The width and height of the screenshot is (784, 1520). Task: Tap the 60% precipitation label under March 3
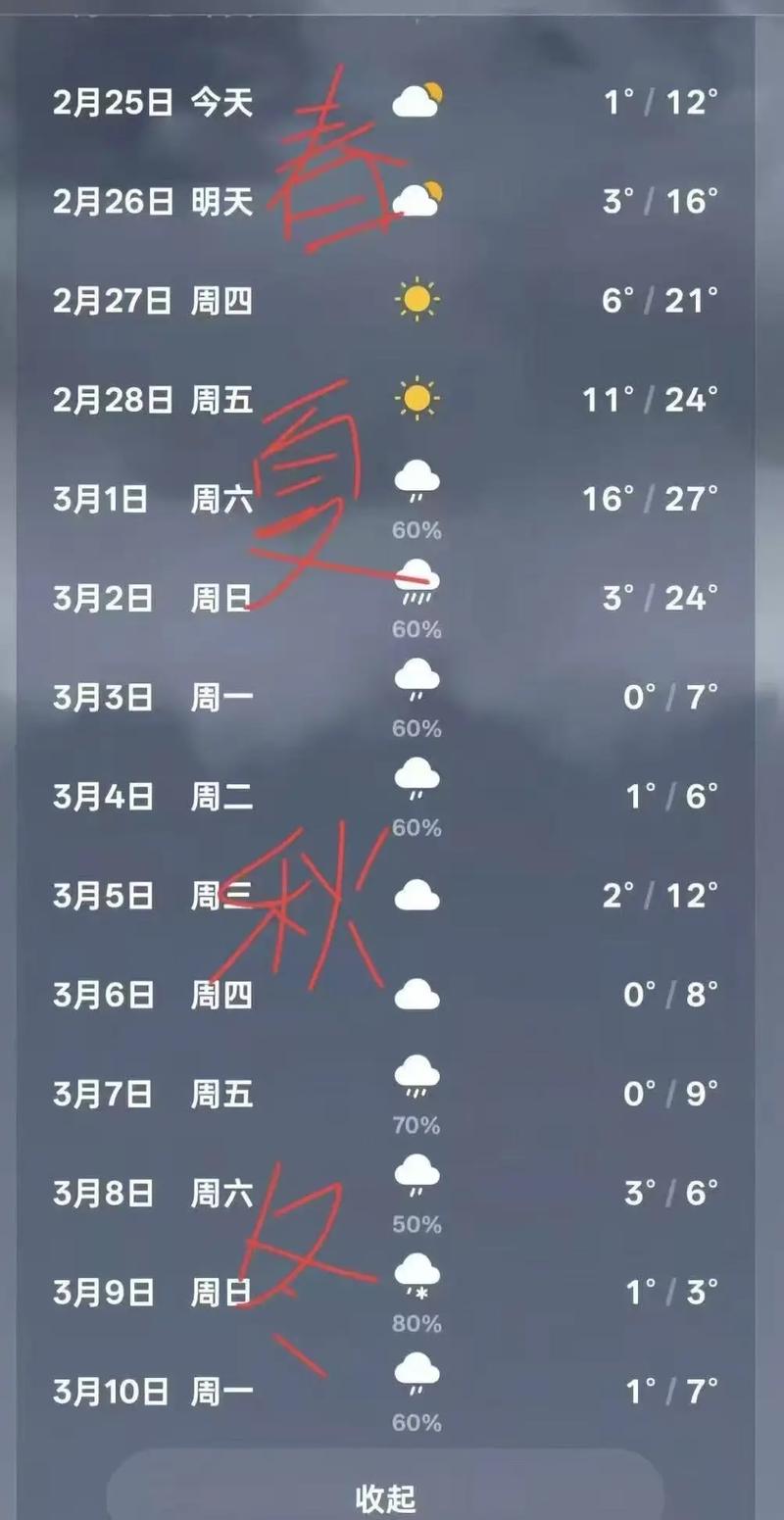point(418,727)
